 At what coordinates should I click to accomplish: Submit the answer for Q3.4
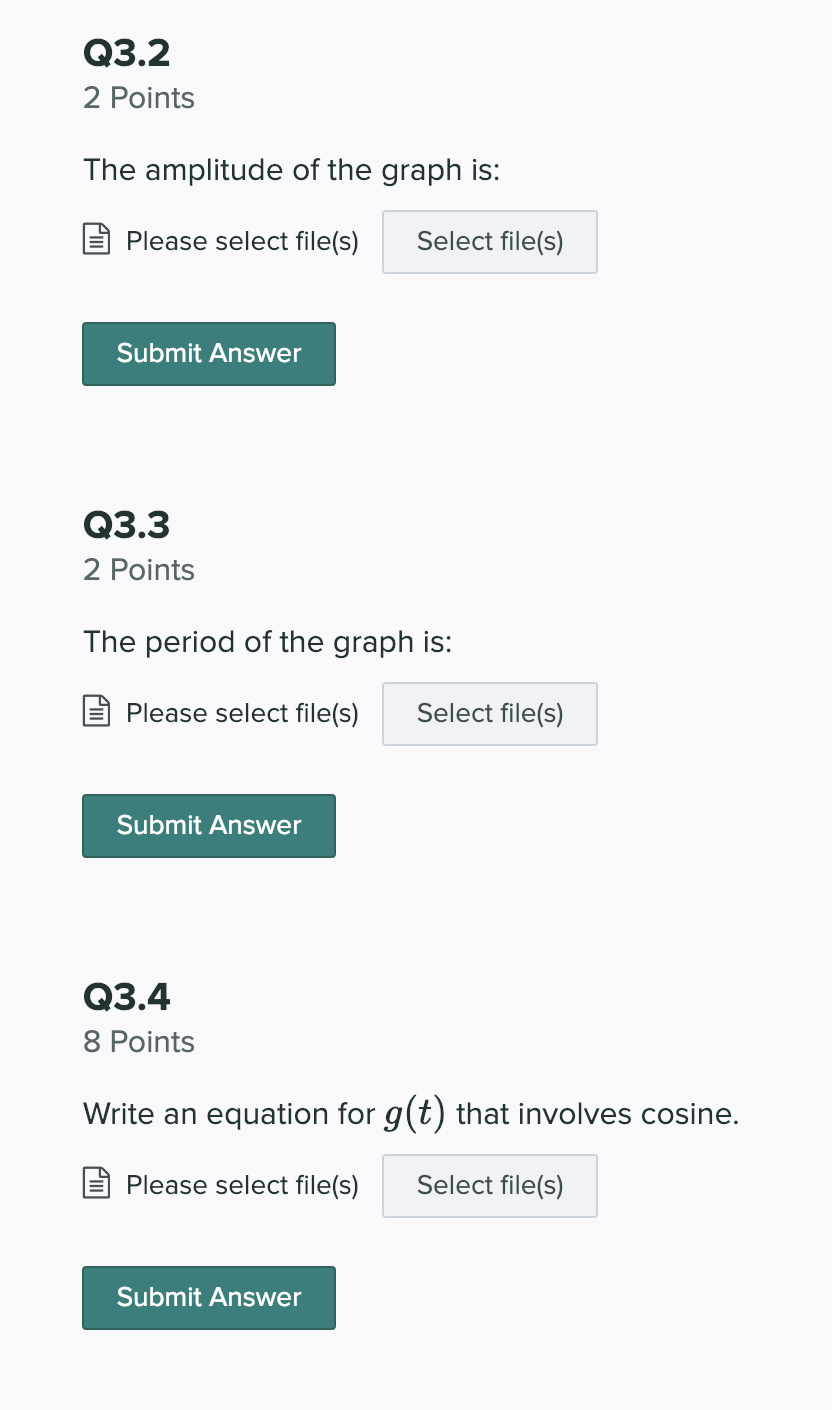pos(208,1297)
